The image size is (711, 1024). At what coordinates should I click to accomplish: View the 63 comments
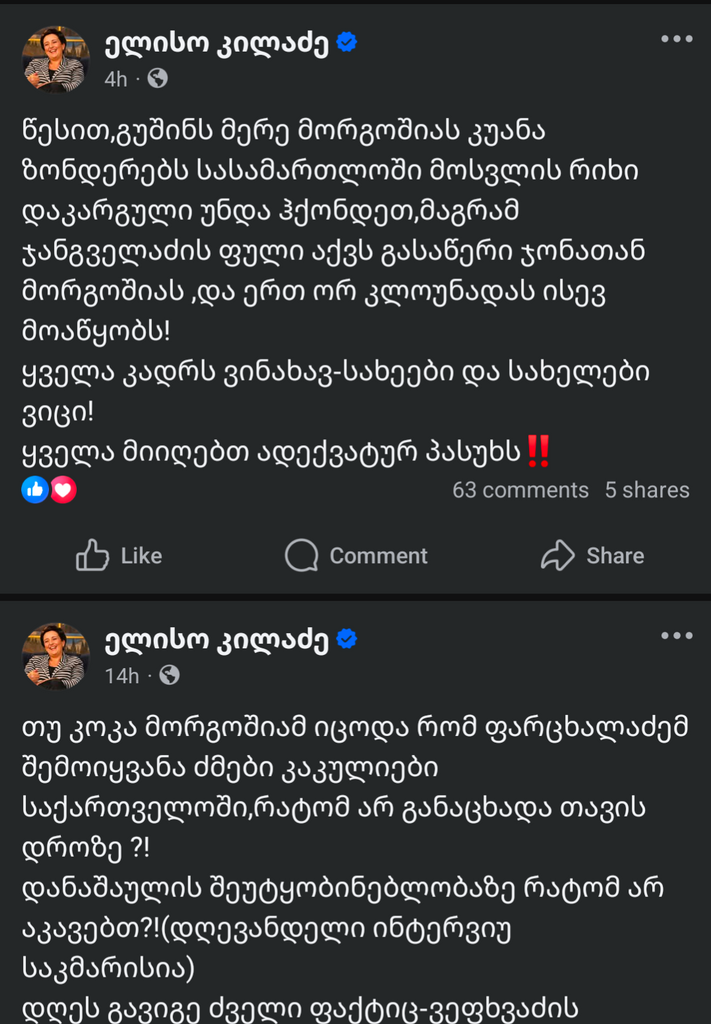pos(520,490)
